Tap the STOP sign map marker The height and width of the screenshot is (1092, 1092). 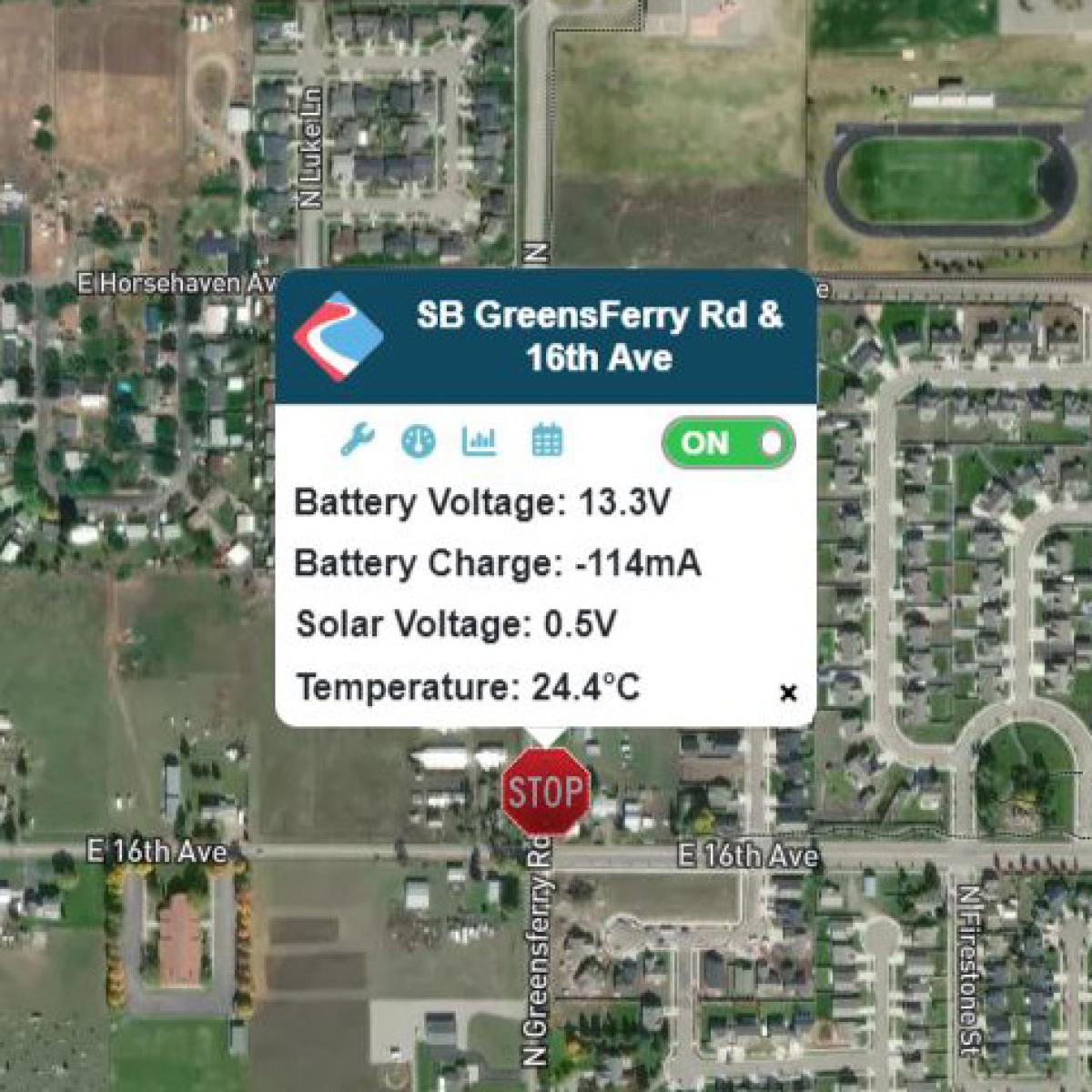[545, 793]
